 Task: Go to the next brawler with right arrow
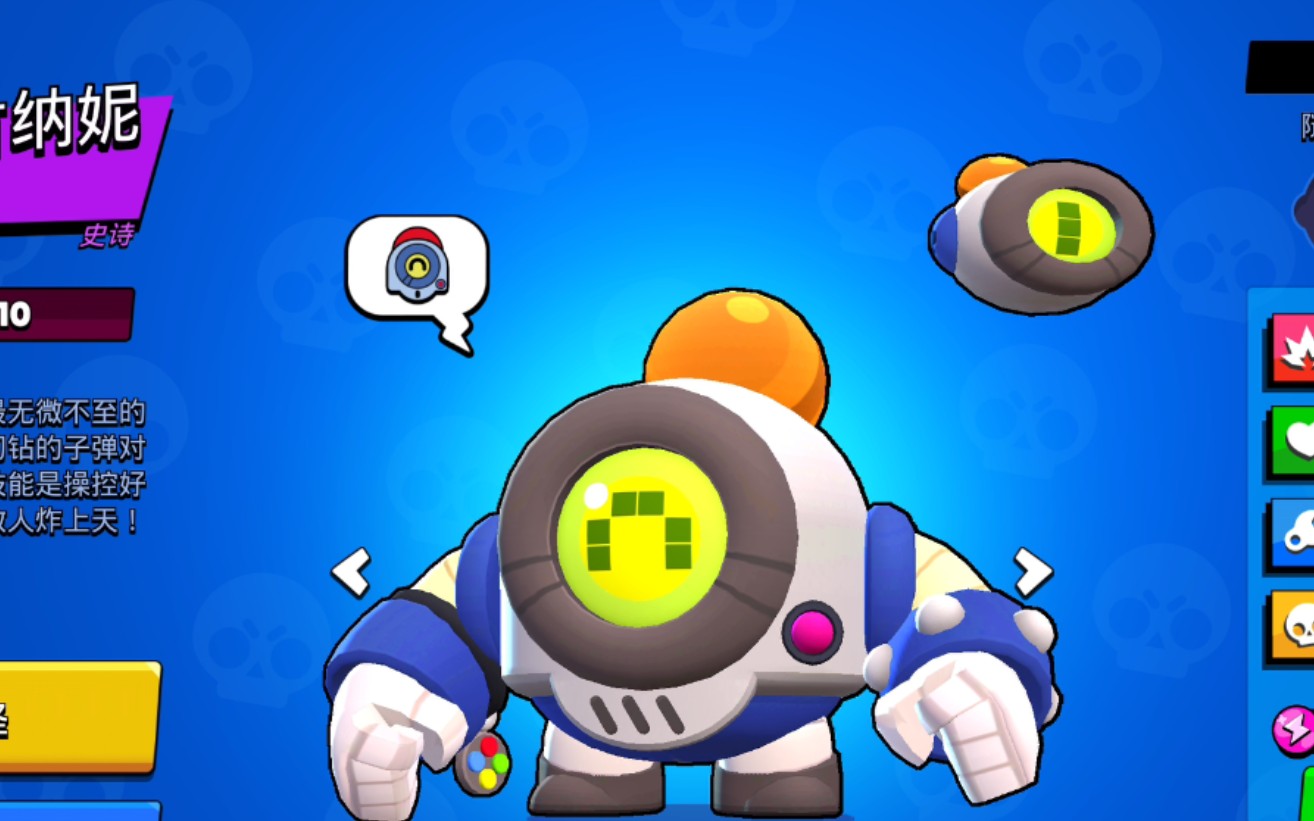(1032, 572)
